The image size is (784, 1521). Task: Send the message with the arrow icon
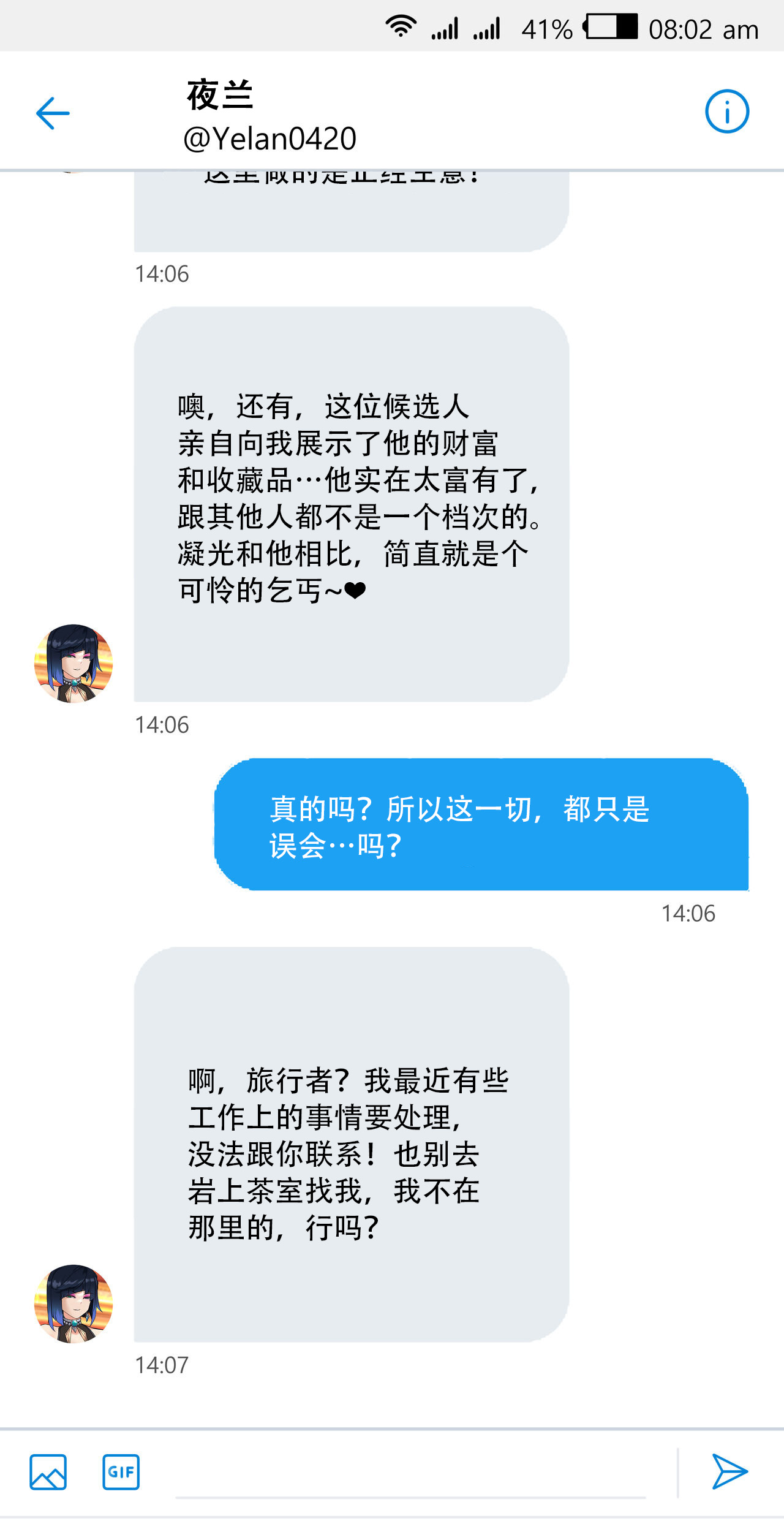[729, 1471]
